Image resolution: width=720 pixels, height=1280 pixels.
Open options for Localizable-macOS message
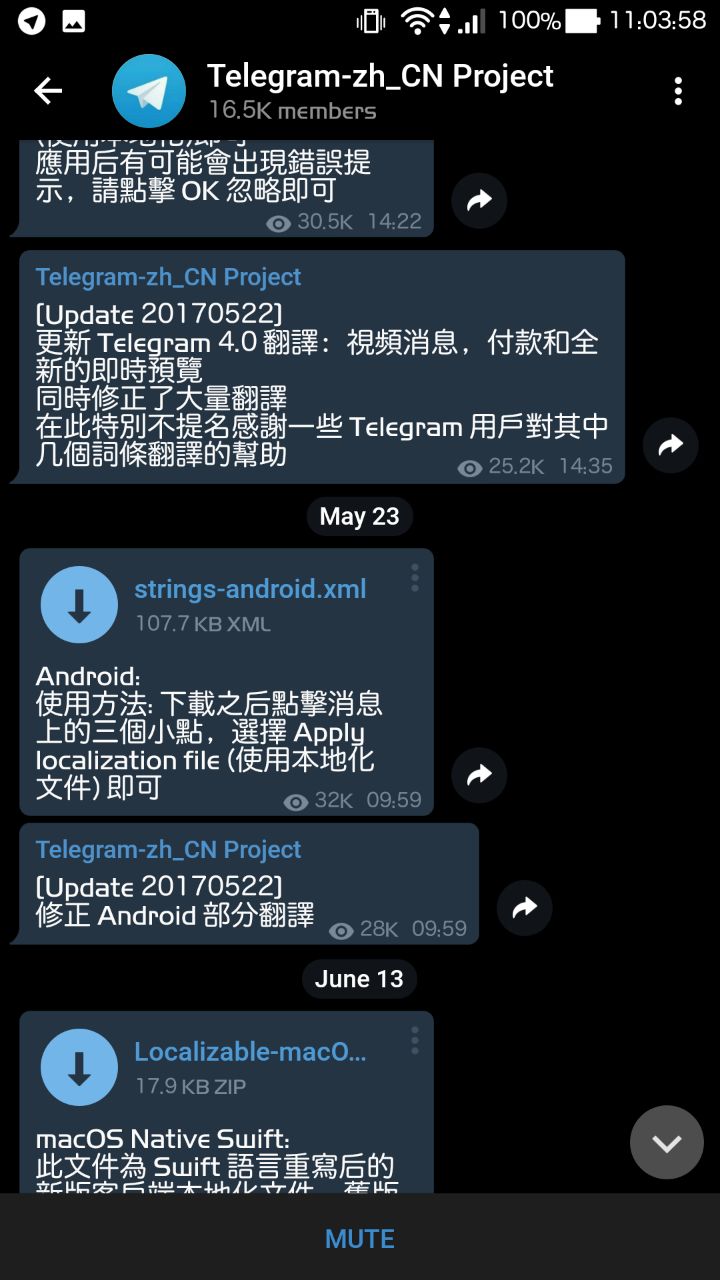[x=414, y=1040]
